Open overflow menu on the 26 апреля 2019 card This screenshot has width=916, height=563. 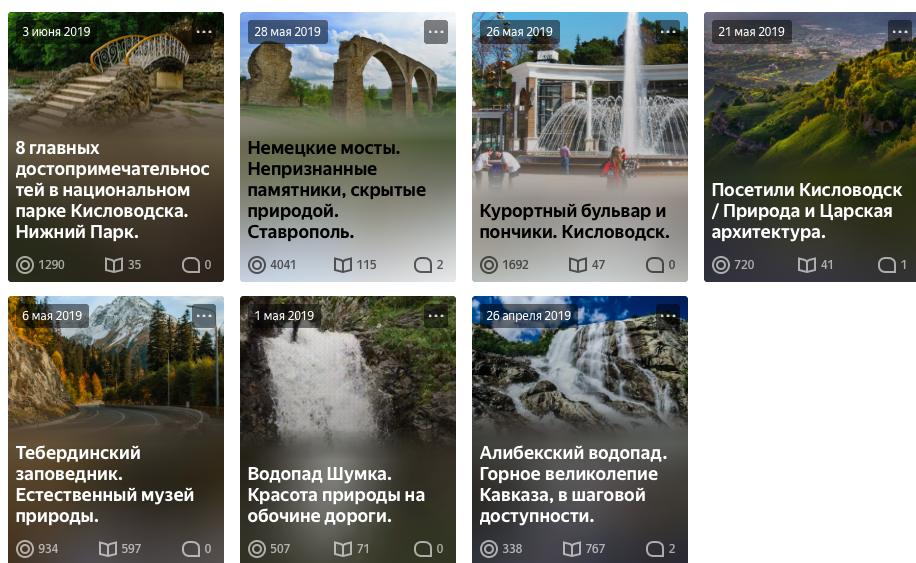coord(668,316)
